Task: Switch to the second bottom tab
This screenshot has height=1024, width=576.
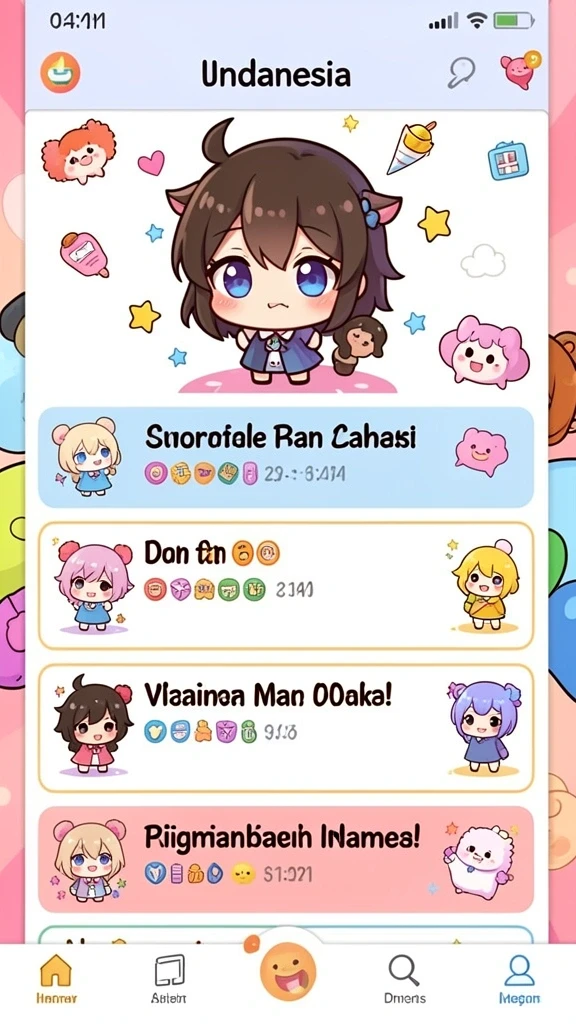Action: coord(169,979)
